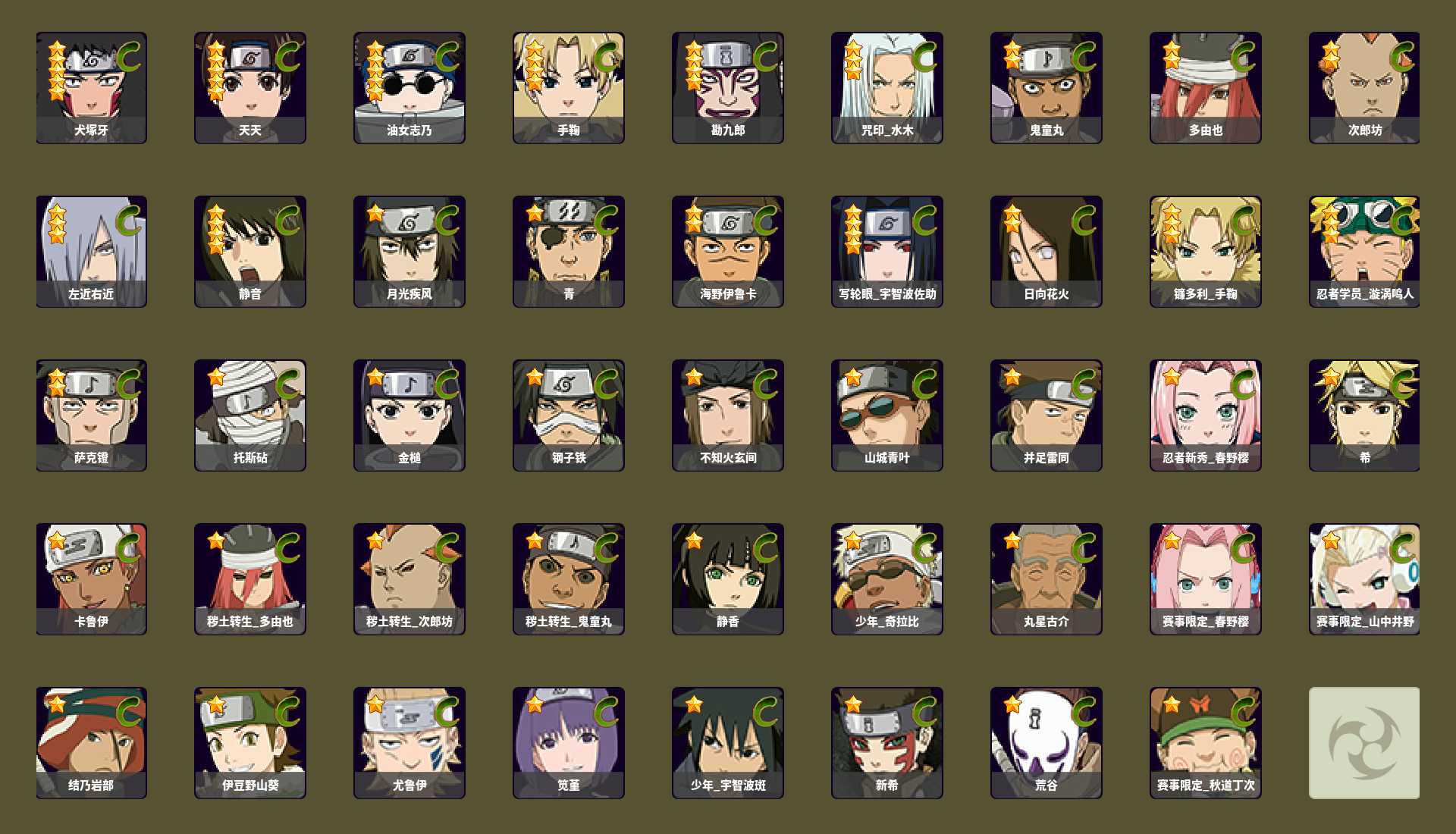The width and height of the screenshot is (1456, 834).
Task: Select the ninja 托斯钻
Action: click(250, 415)
